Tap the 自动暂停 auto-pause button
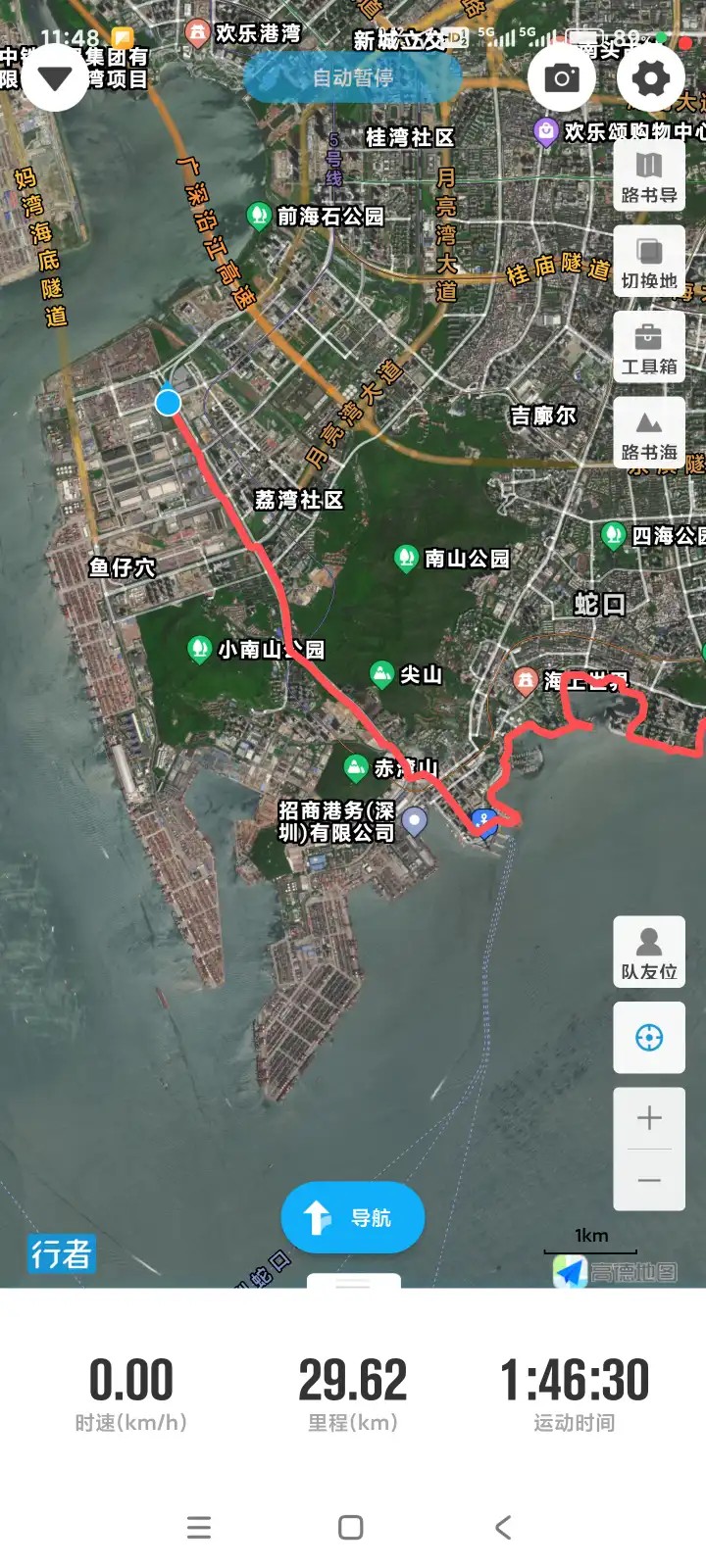 click(353, 77)
